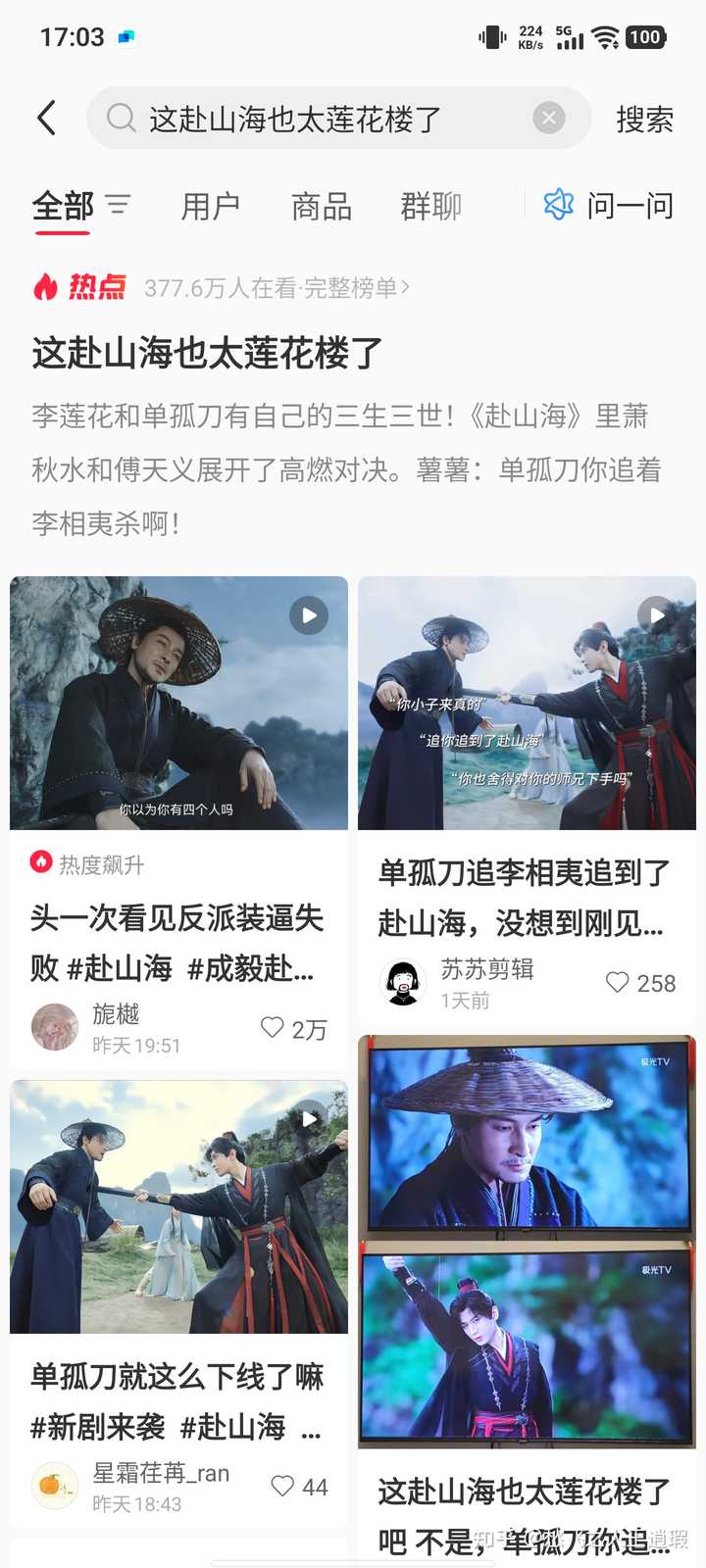The width and height of the screenshot is (706, 1568).
Task: Switch to the 商品 tab
Action: (x=322, y=207)
